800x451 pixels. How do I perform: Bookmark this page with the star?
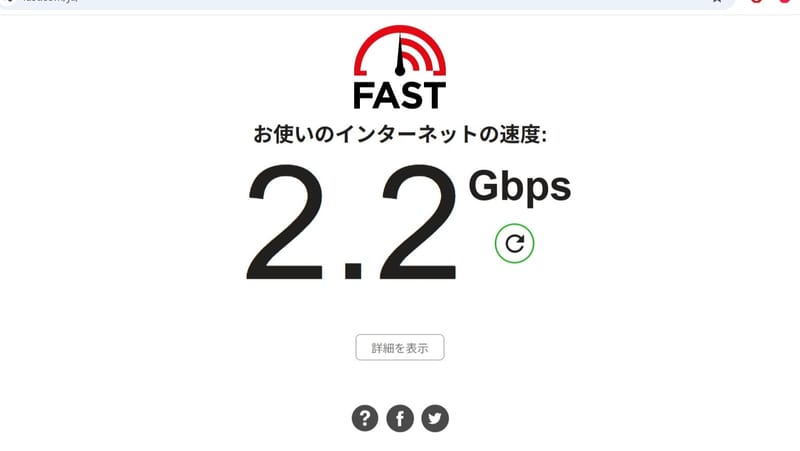click(716, 2)
